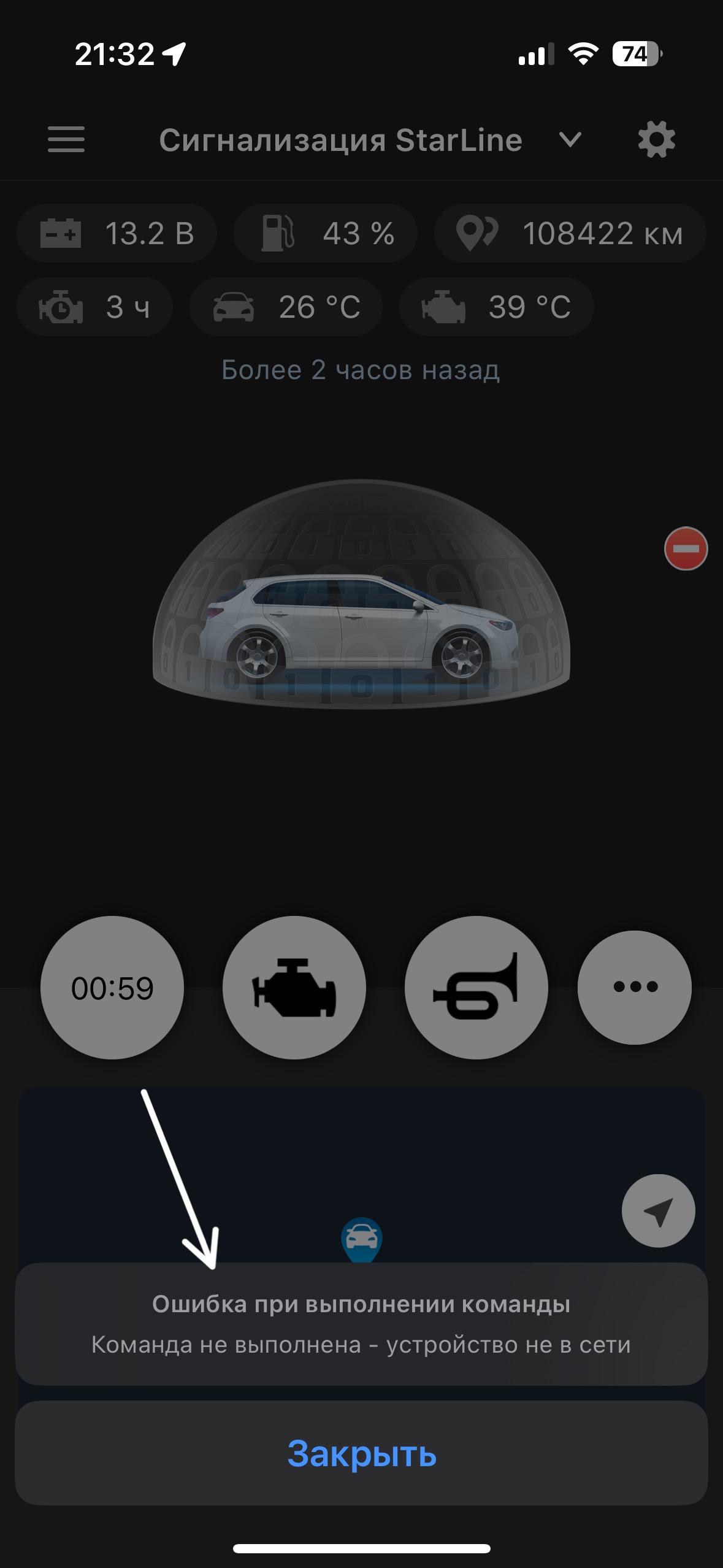Image resolution: width=723 pixels, height=1568 pixels.
Task: Tap the engine start button
Action: (294, 987)
